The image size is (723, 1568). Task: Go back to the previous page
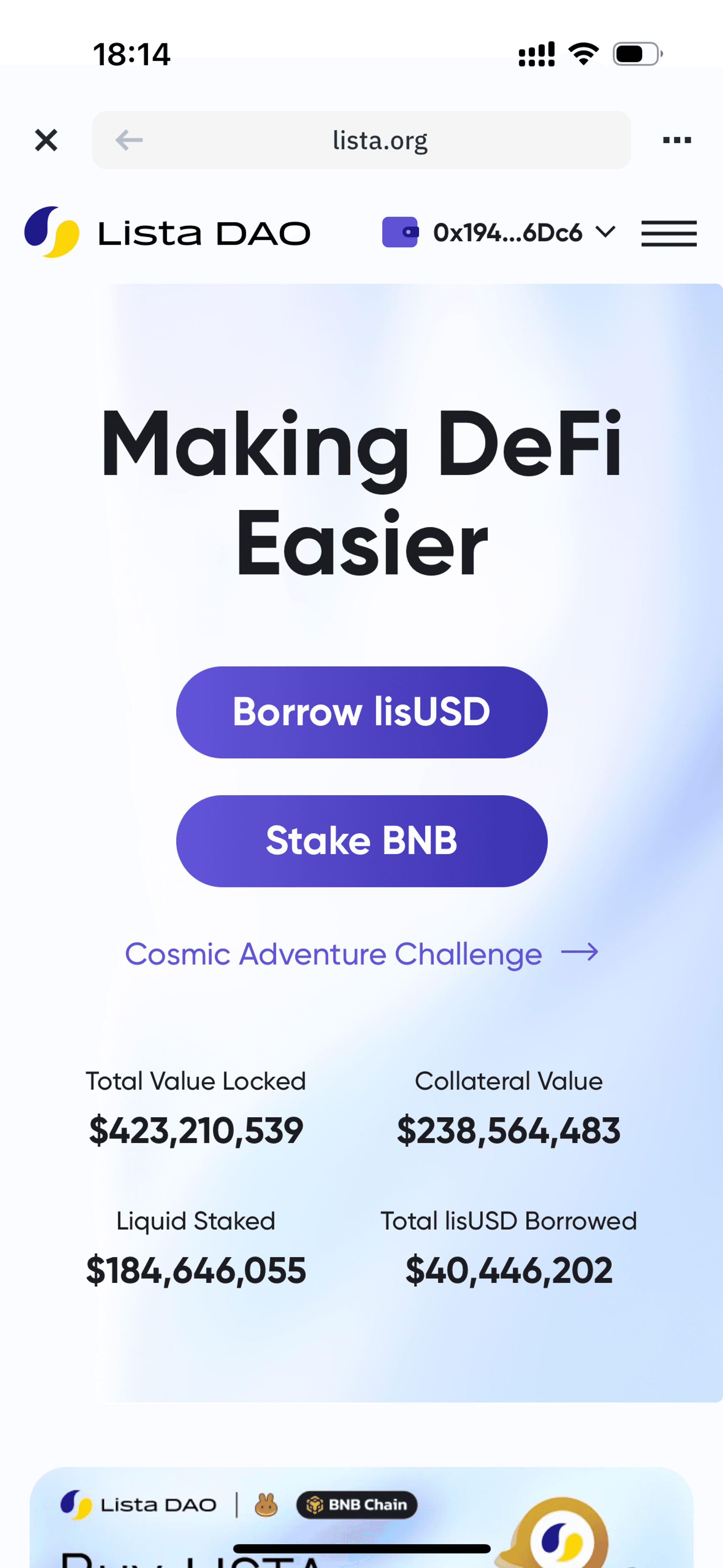point(129,140)
